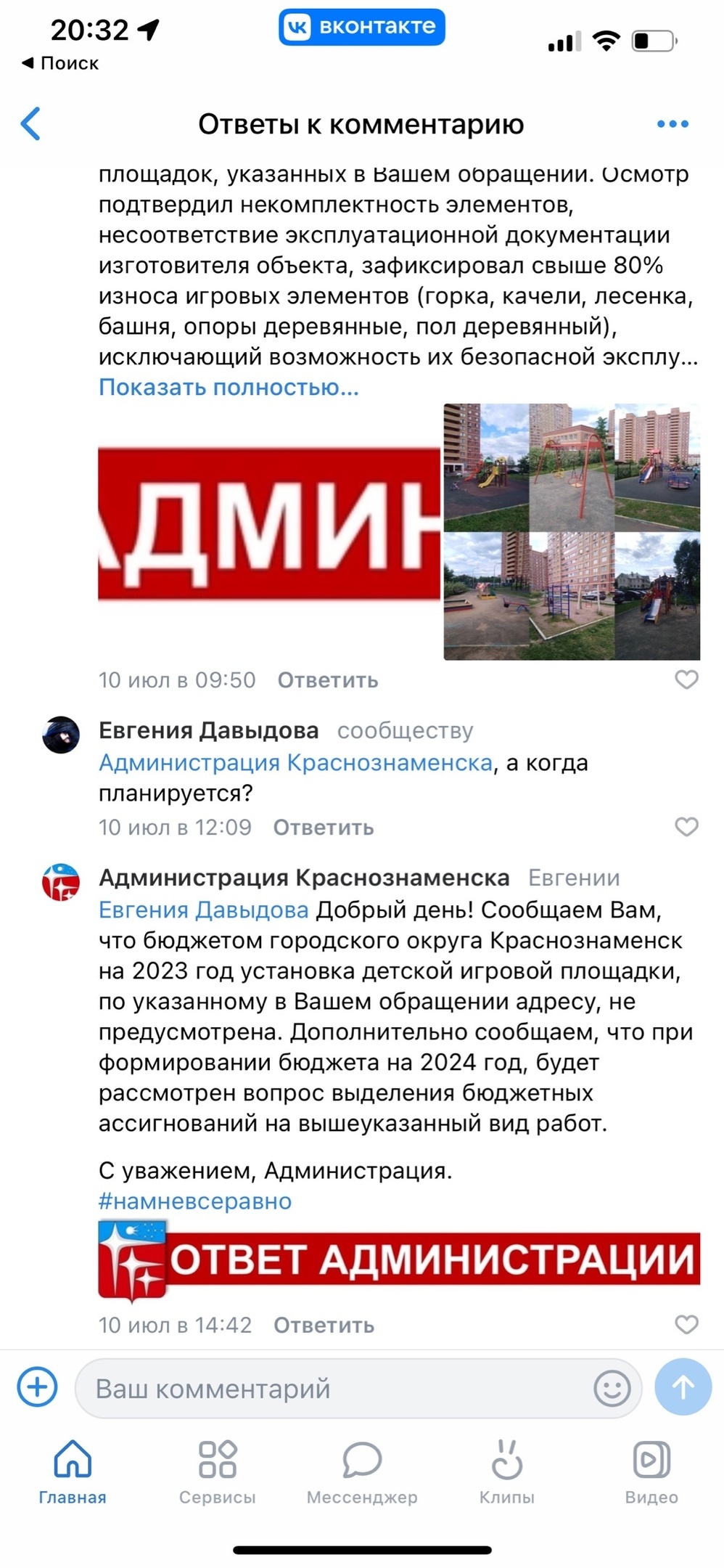Image resolution: width=724 pixels, height=1568 pixels.
Task: Open the #намневсеравно hashtag
Action: pos(195,1201)
